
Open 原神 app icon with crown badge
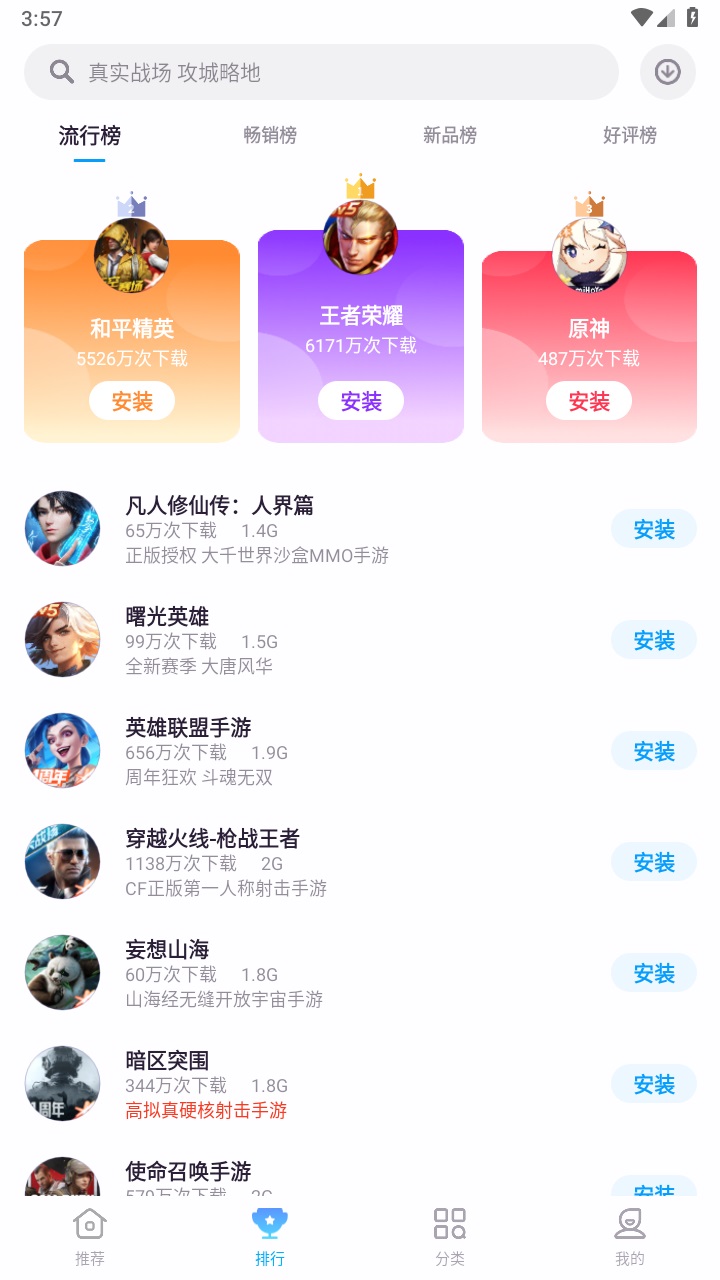588,252
